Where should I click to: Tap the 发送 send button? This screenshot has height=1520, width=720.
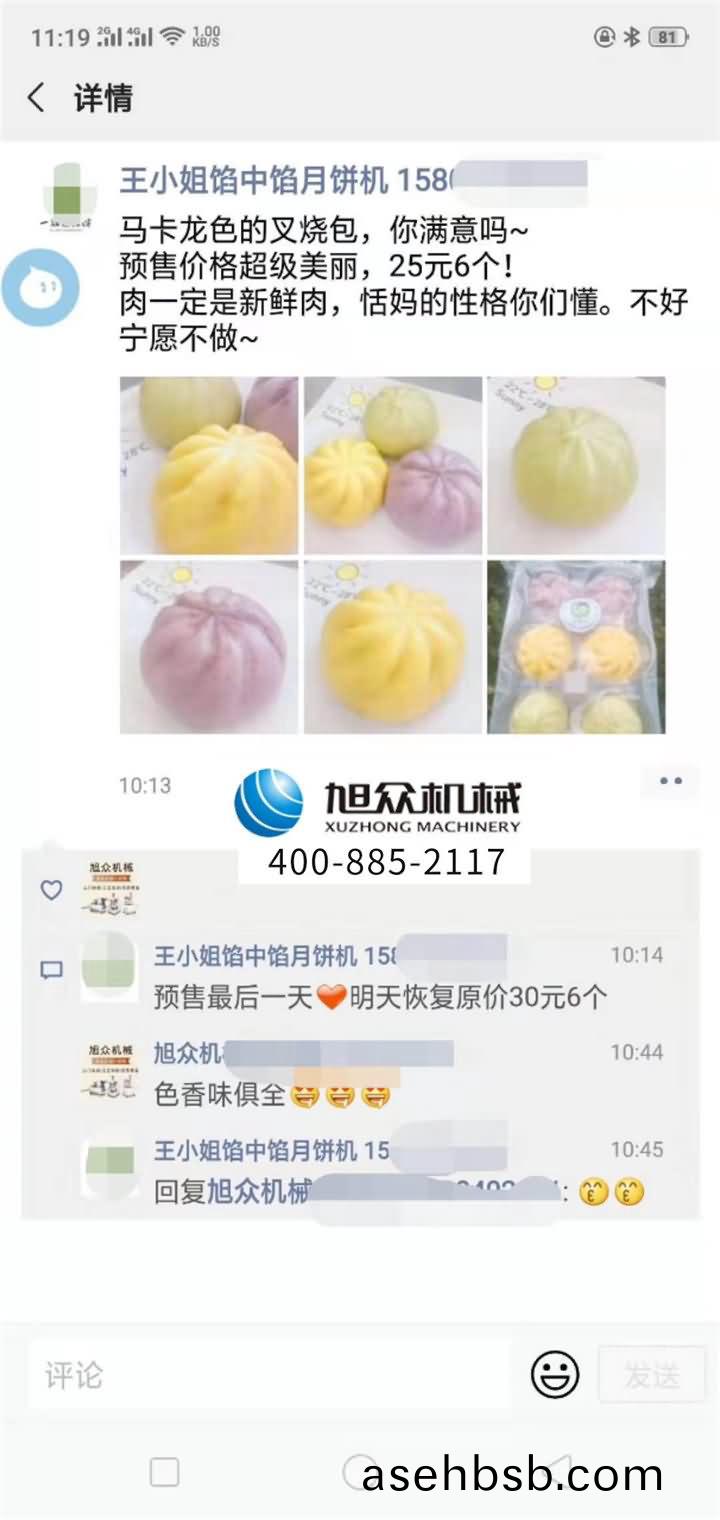(x=652, y=1376)
